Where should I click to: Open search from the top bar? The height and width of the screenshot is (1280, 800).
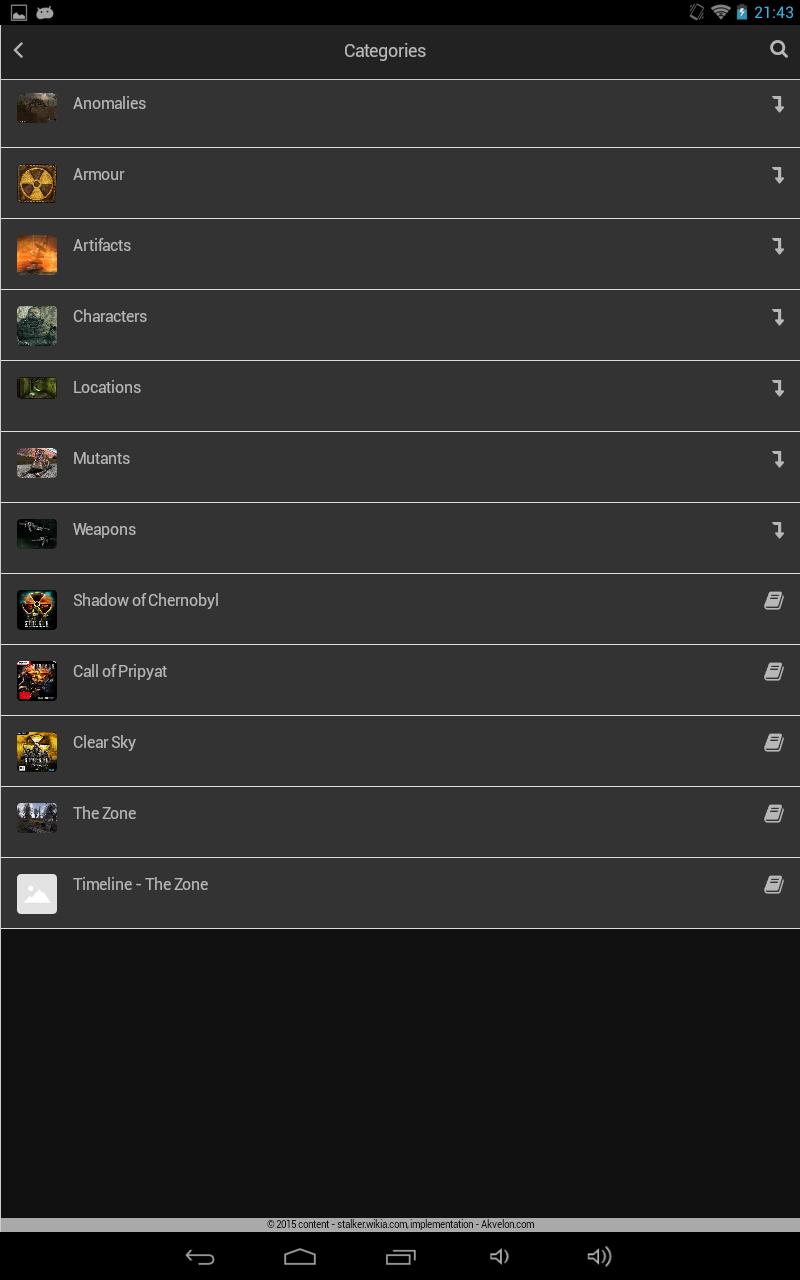pyautogui.click(x=778, y=50)
